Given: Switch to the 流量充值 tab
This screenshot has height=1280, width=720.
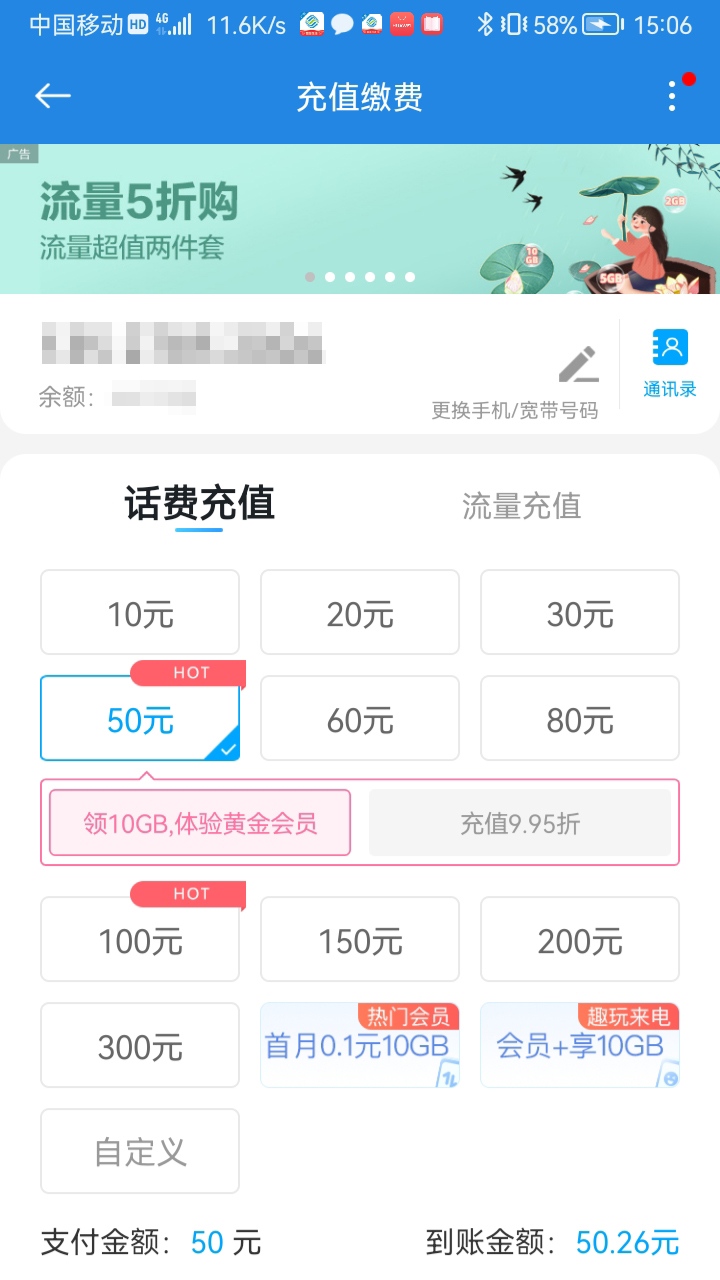Looking at the screenshot, I should tap(522, 506).
